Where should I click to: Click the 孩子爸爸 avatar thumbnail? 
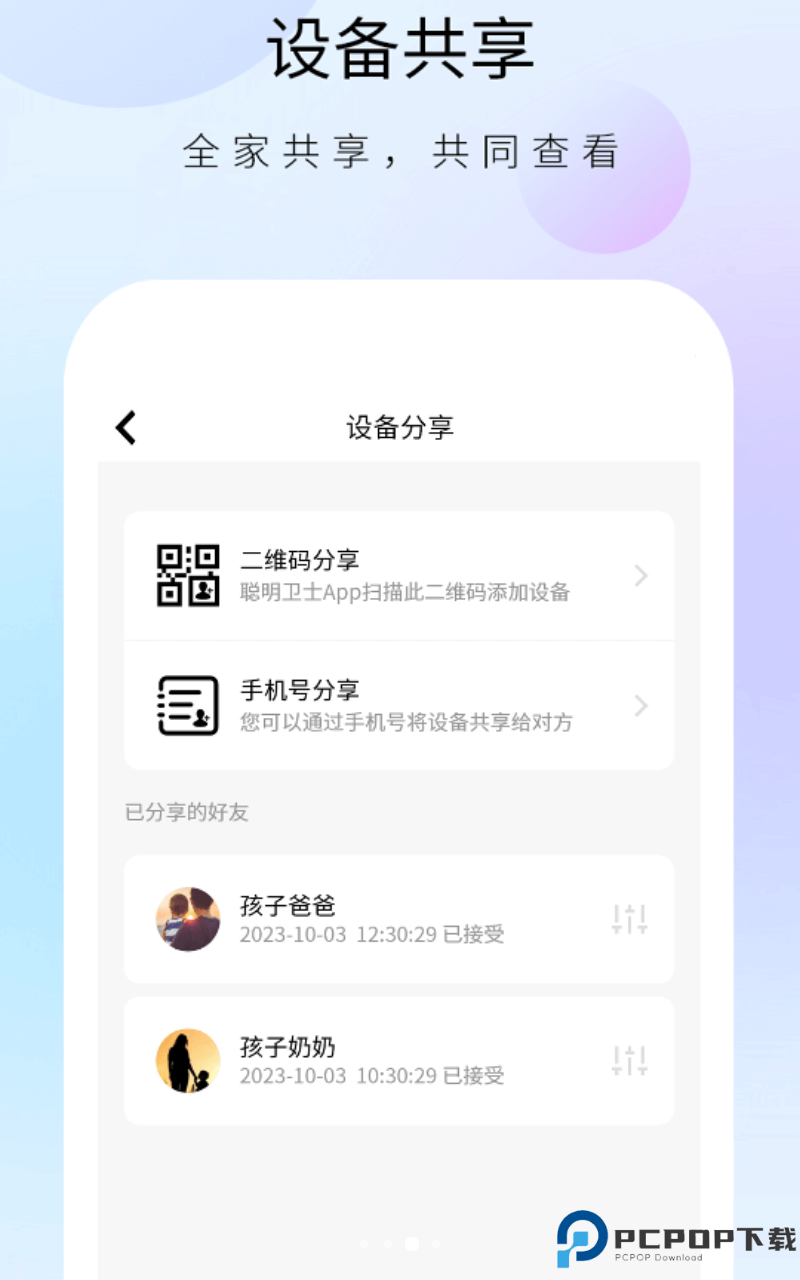click(x=187, y=919)
